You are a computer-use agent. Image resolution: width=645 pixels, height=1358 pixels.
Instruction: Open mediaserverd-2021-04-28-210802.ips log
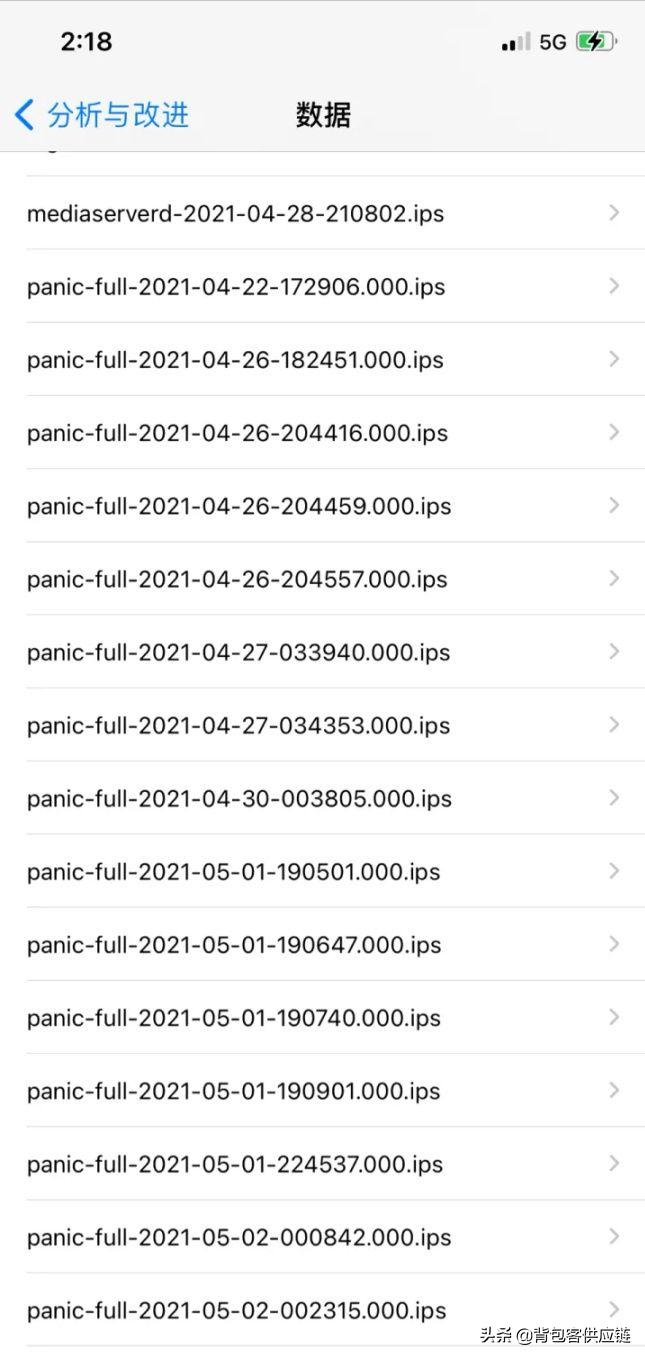tap(236, 213)
